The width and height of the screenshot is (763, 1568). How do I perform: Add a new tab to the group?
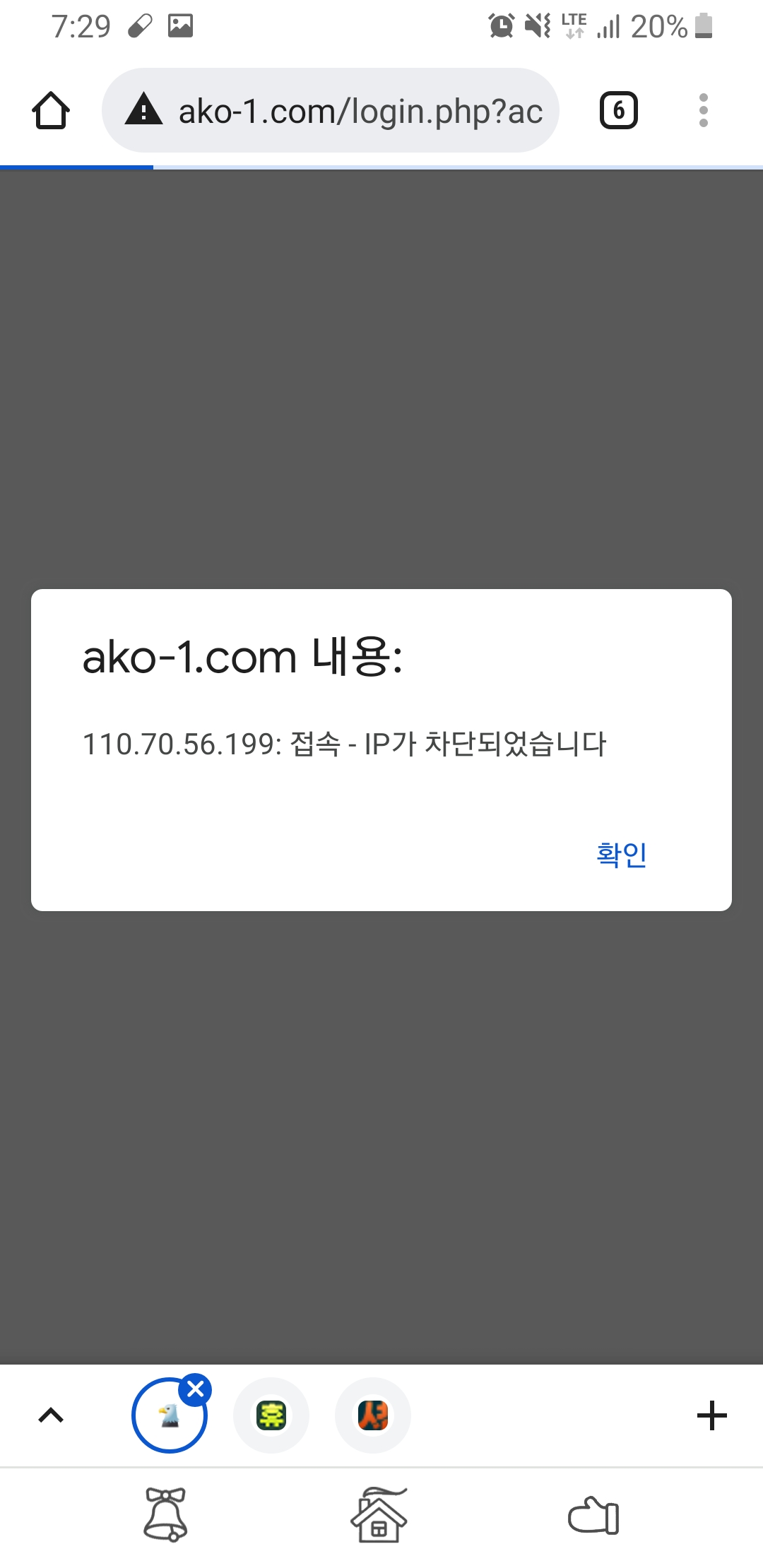click(x=712, y=1415)
